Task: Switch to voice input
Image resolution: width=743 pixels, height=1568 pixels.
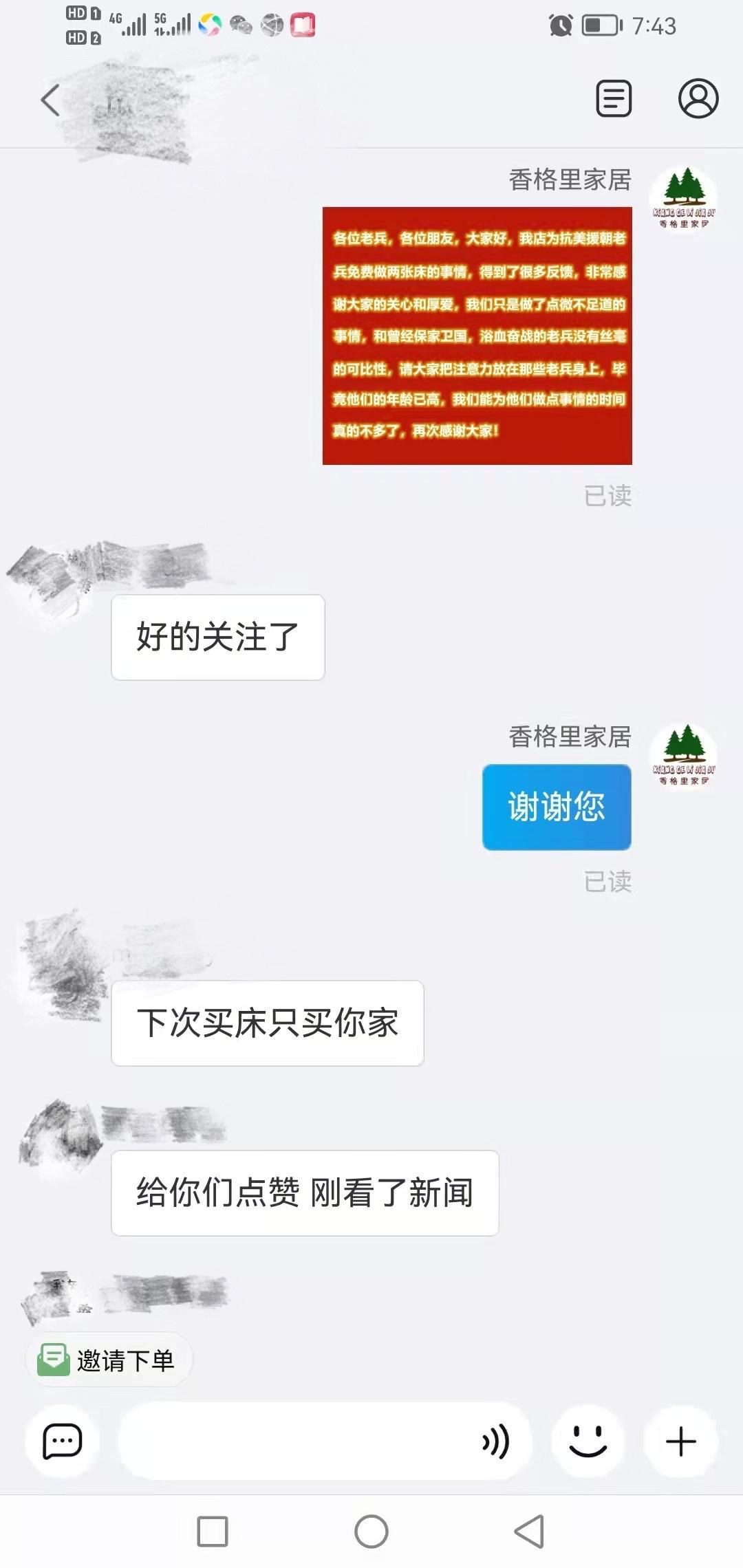Action: (x=496, y=1441)
